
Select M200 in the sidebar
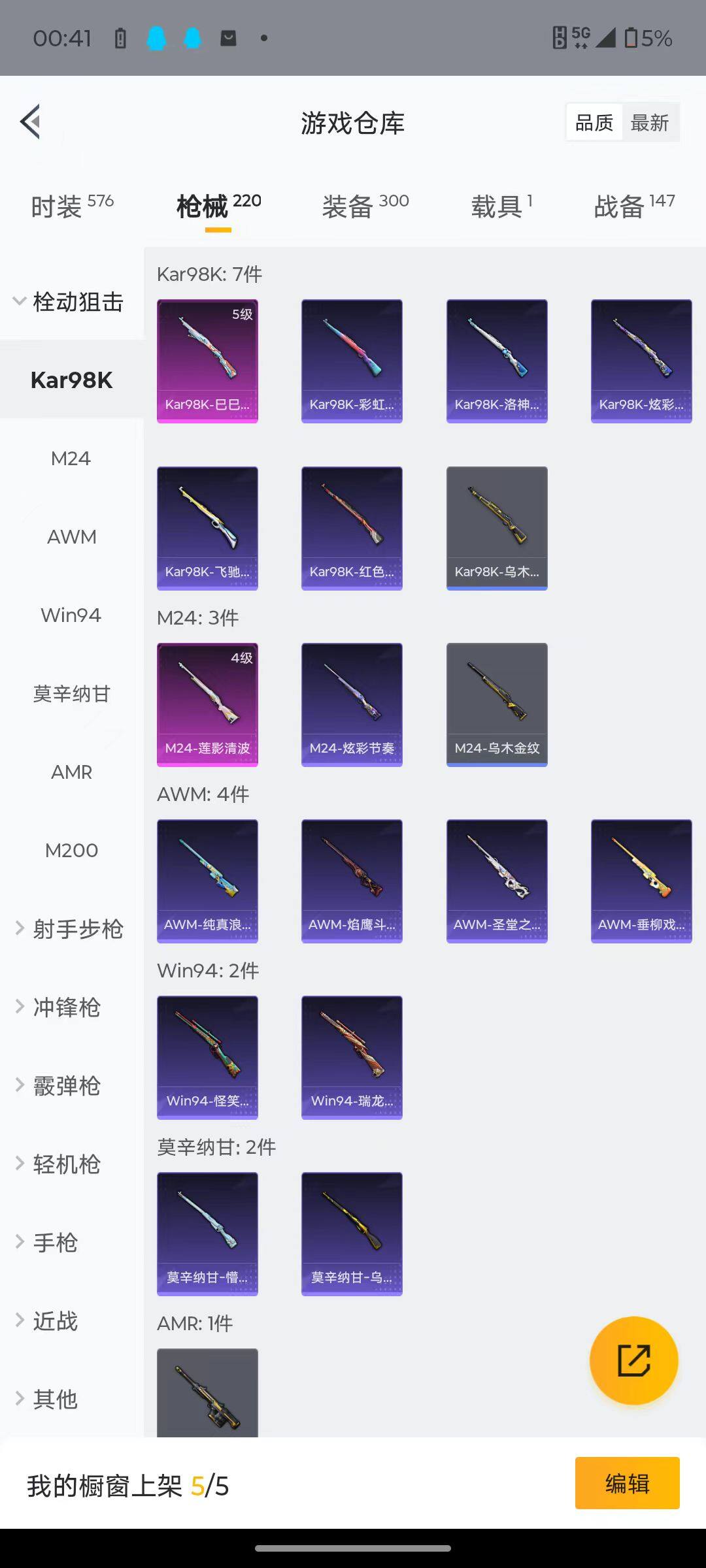point(72,850)
